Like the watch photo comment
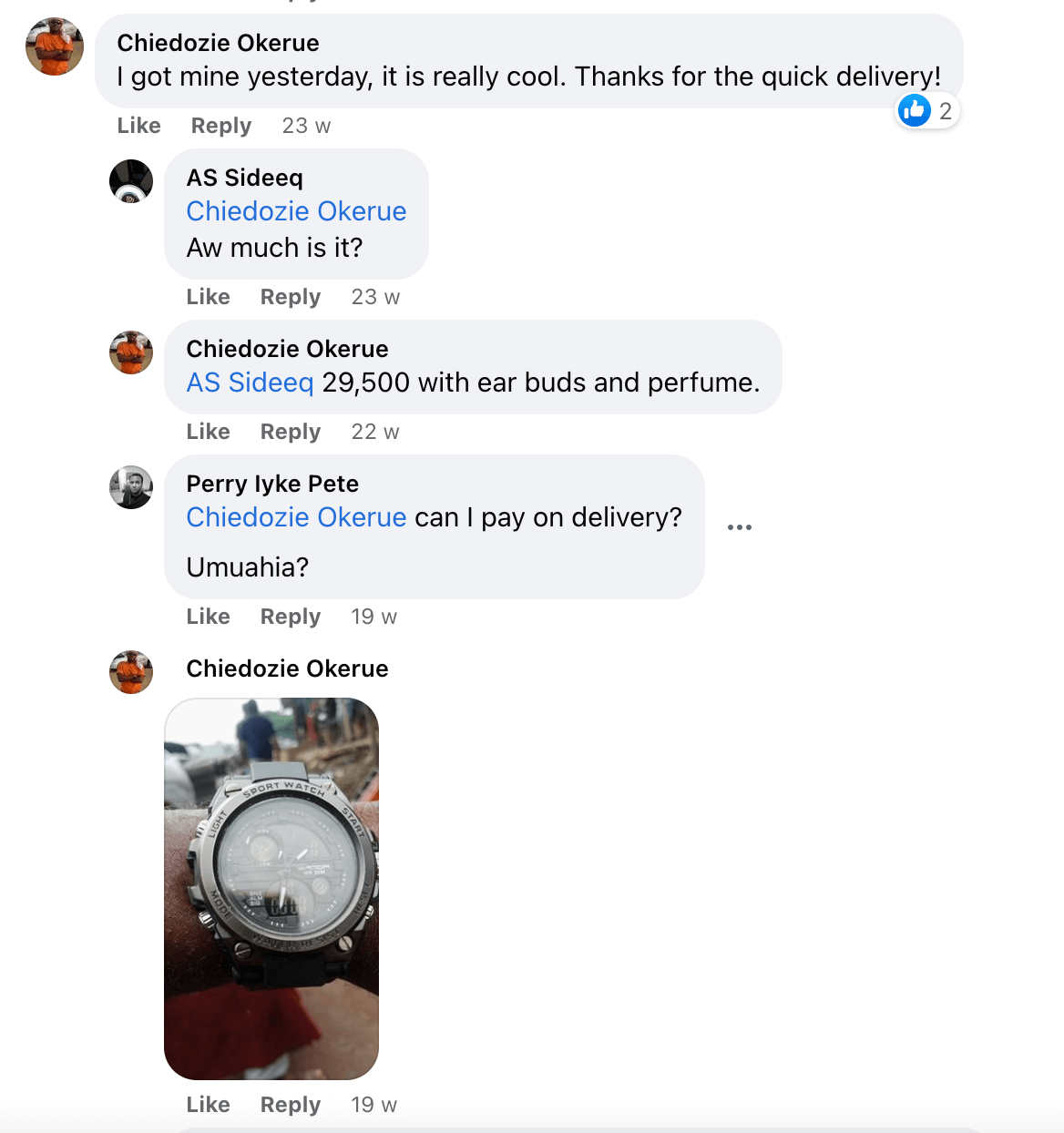The height and width of the screenshot is (1133, 1064). pos(208,1105)
